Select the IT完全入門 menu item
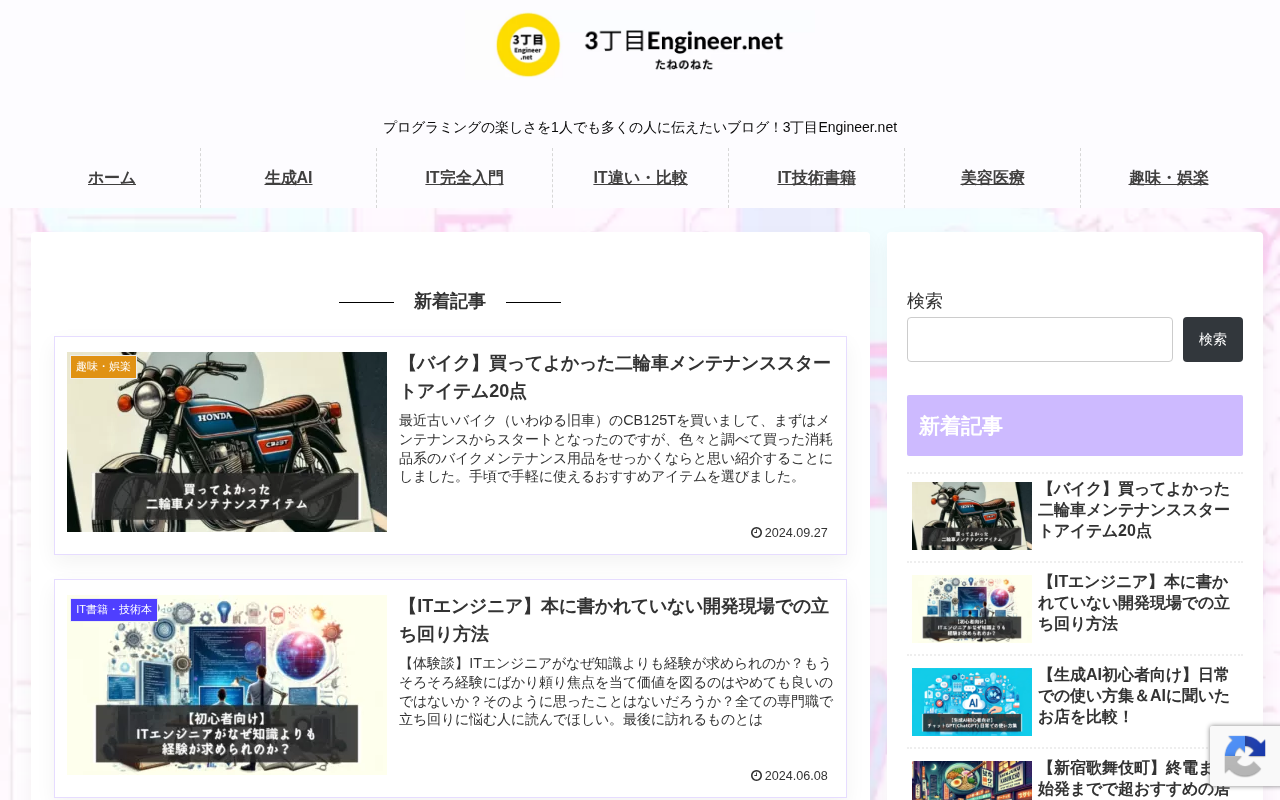 (x=464, y=178)
